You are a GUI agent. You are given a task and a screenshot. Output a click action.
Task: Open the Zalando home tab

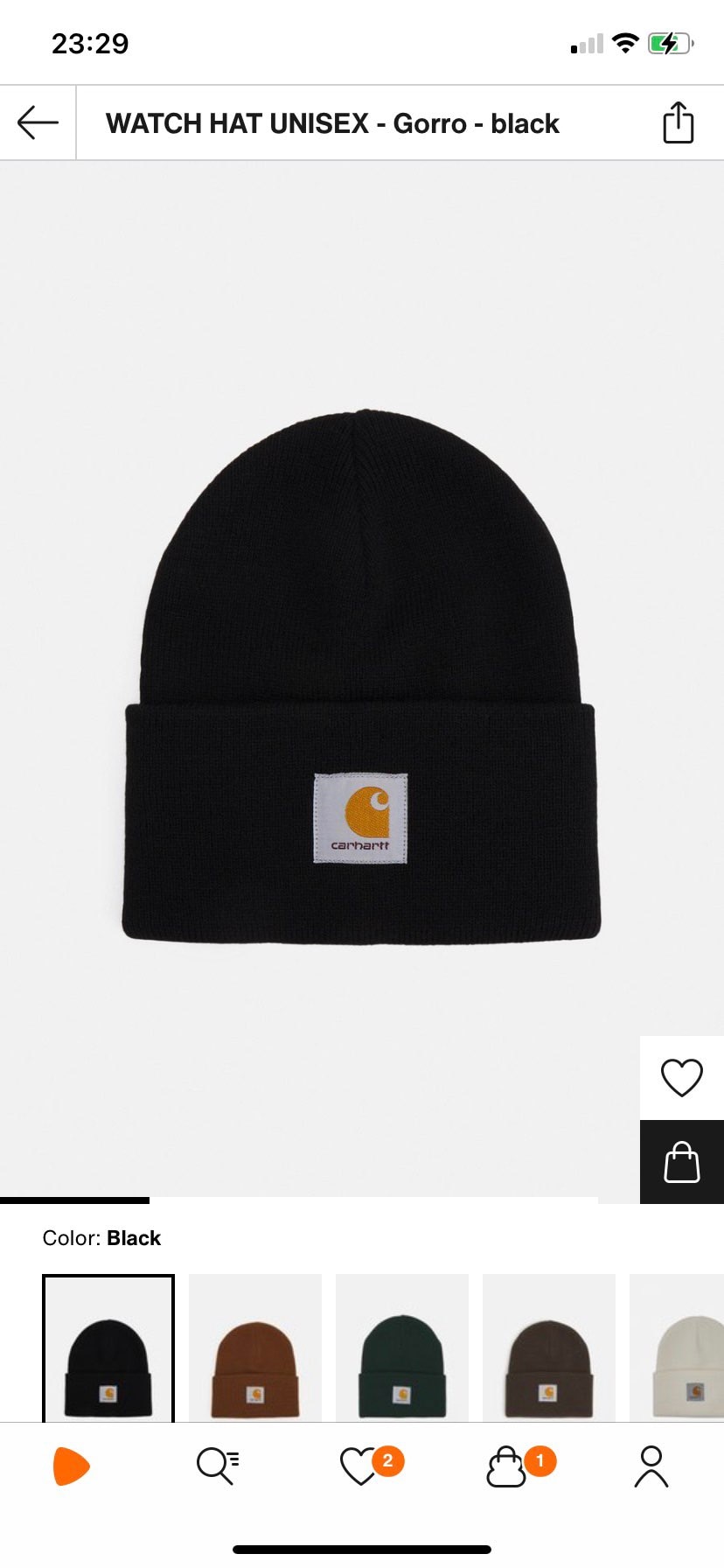pyautogui.click(x=72, y=1466)
